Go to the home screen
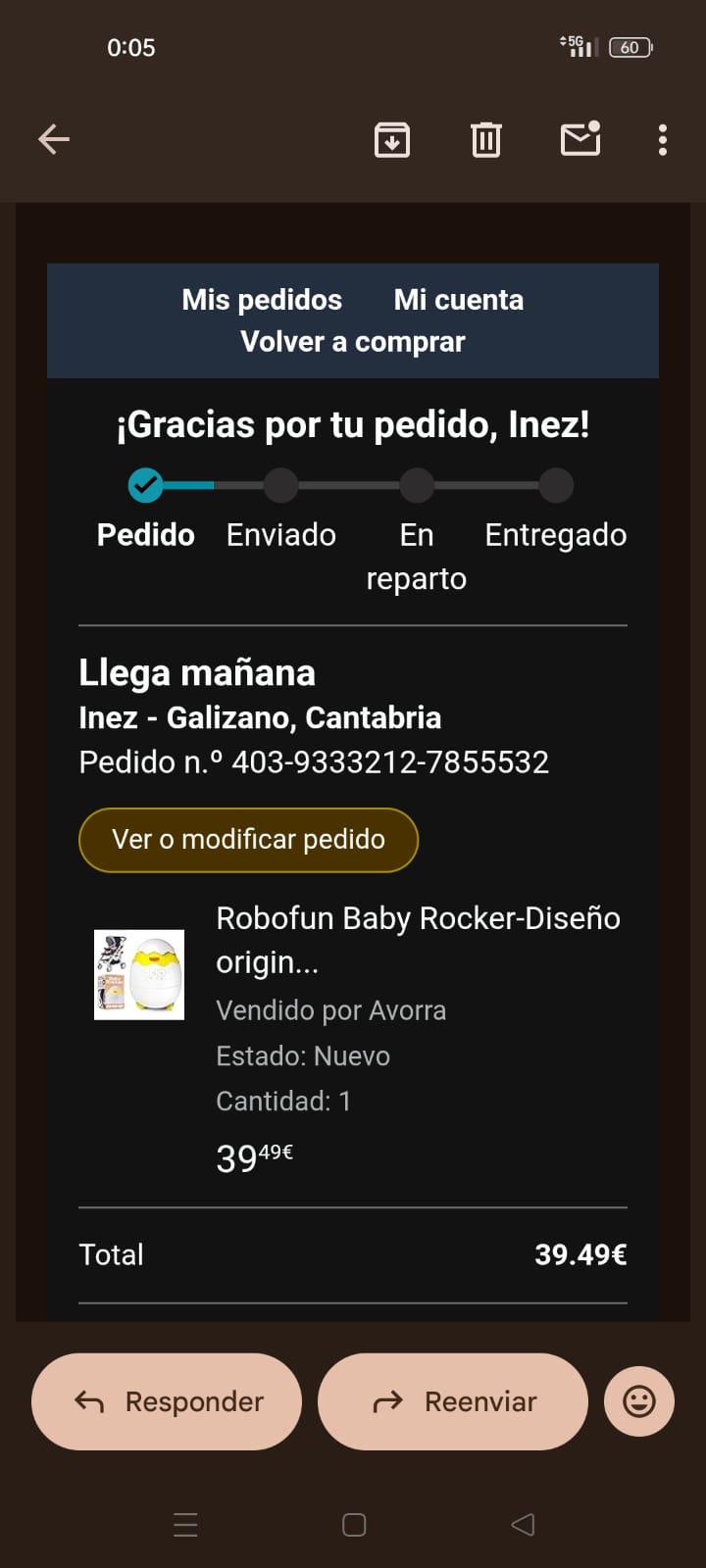Image resolution: width=706 pixels, height=1568 pixels. click(354, 1525)
